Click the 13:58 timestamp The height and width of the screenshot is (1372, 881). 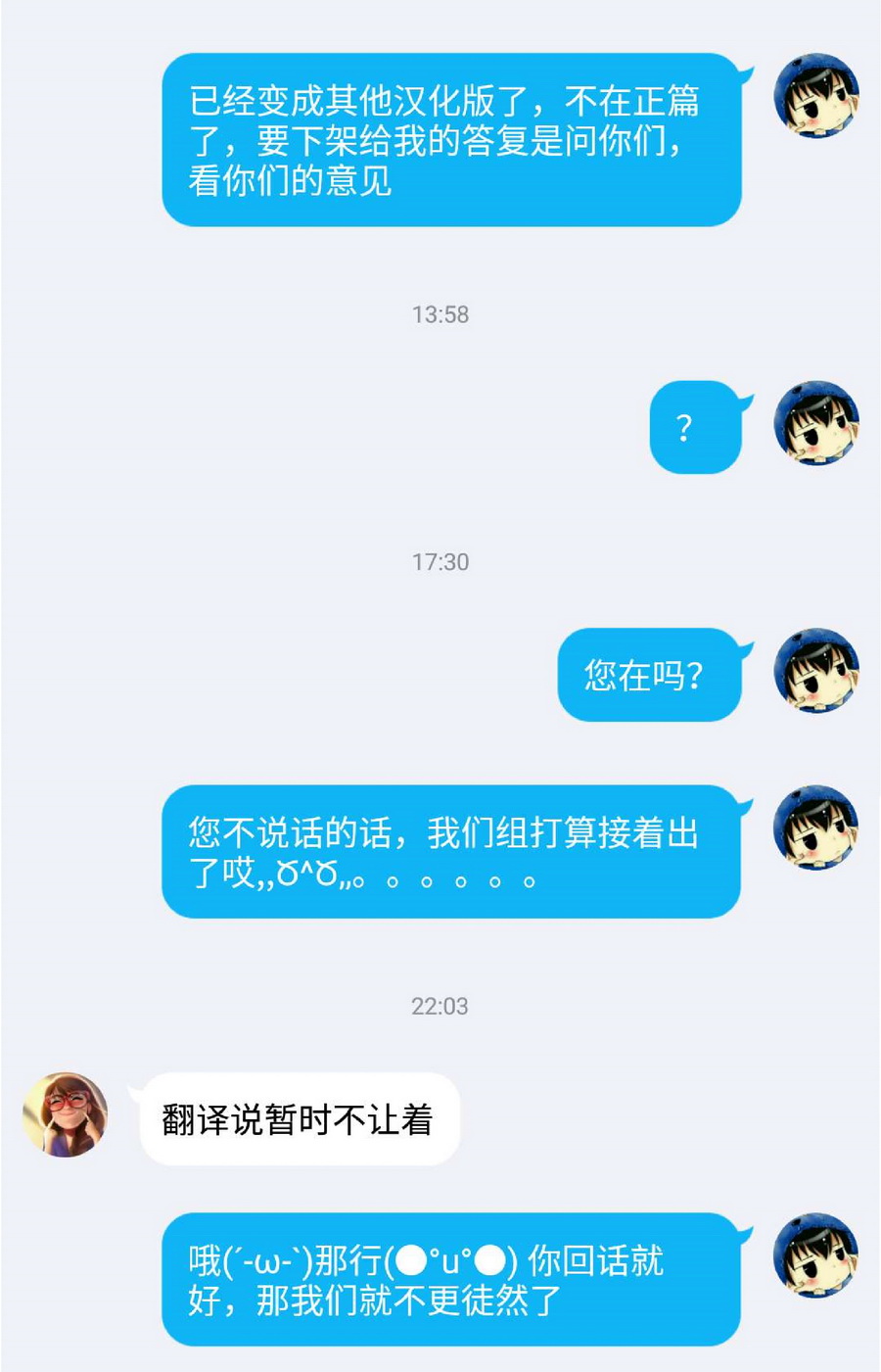click(440, 314)
